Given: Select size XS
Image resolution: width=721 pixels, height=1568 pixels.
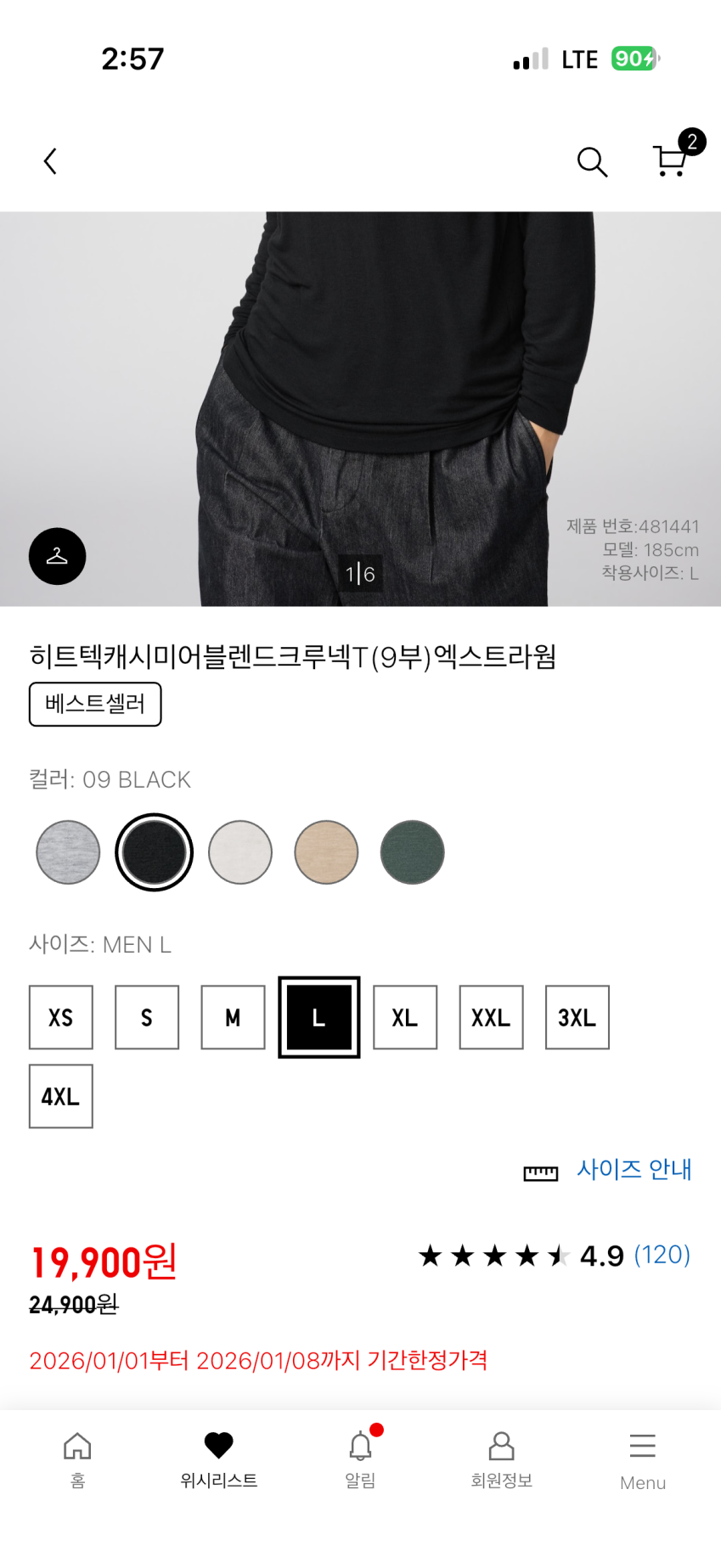Looking at the screenshot, I should [61, 1017].
